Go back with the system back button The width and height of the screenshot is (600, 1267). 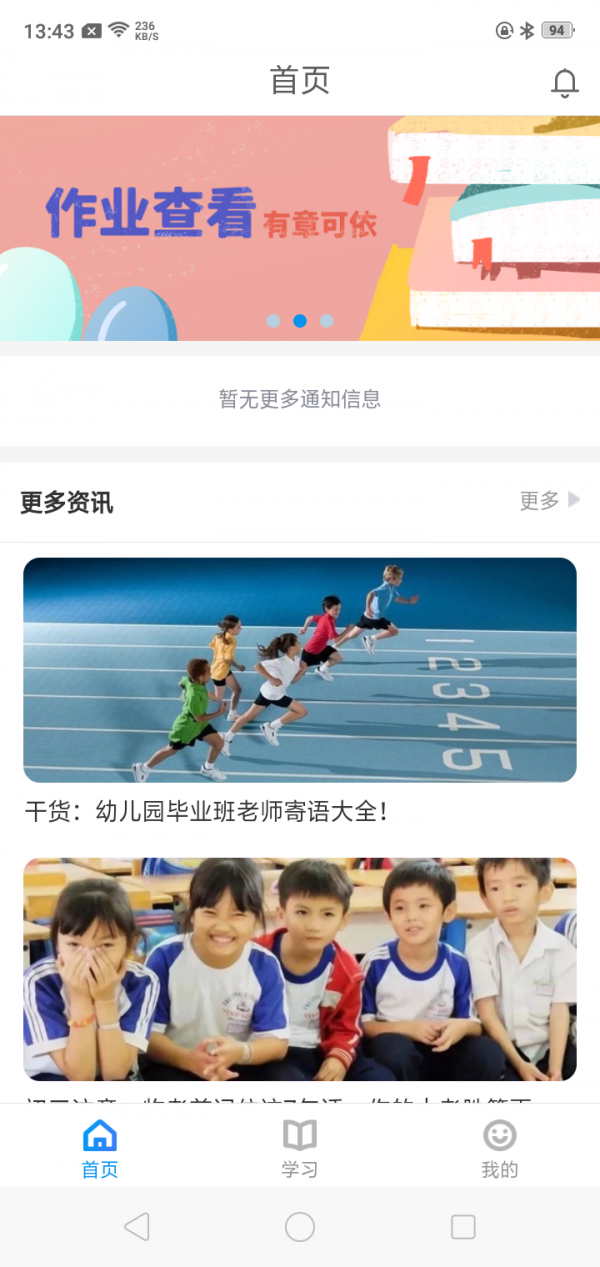137,1227
